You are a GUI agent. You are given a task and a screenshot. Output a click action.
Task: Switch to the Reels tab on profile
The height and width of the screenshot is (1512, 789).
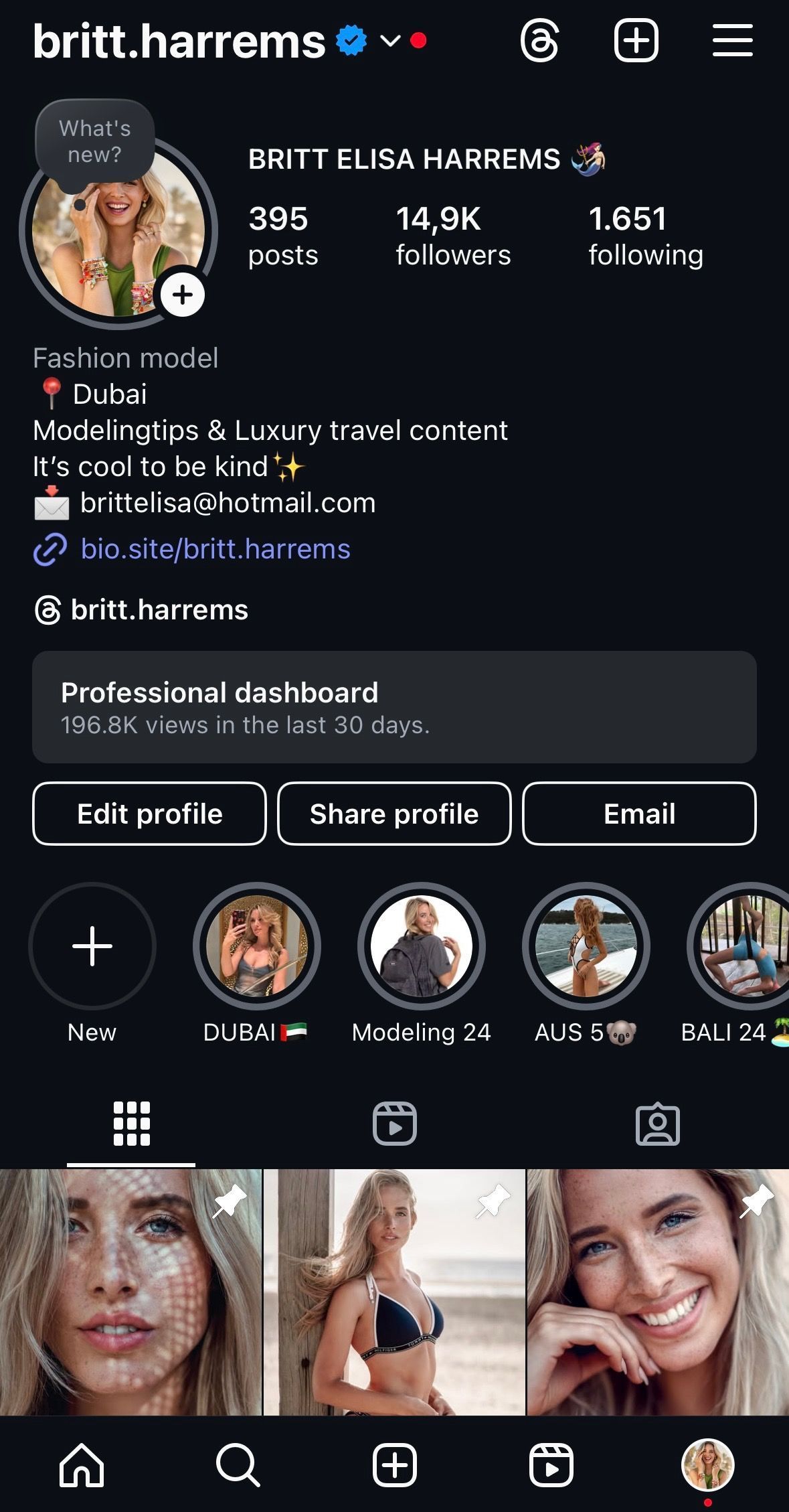tap(394, 1124)
